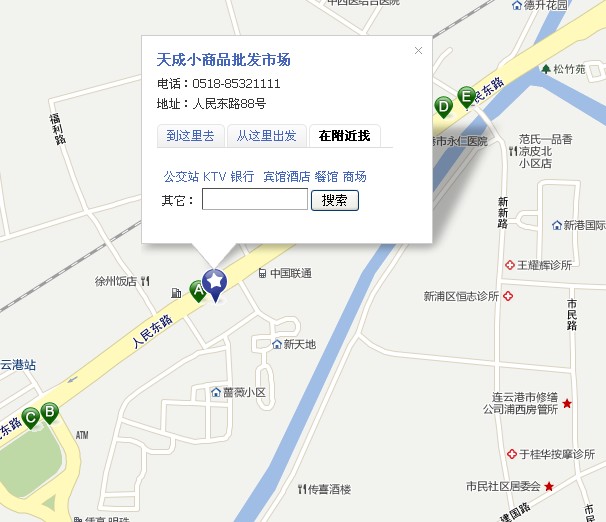Select map marker A
Image resolution: width=606 pixels, height=522 pixels.
[198, 289]
